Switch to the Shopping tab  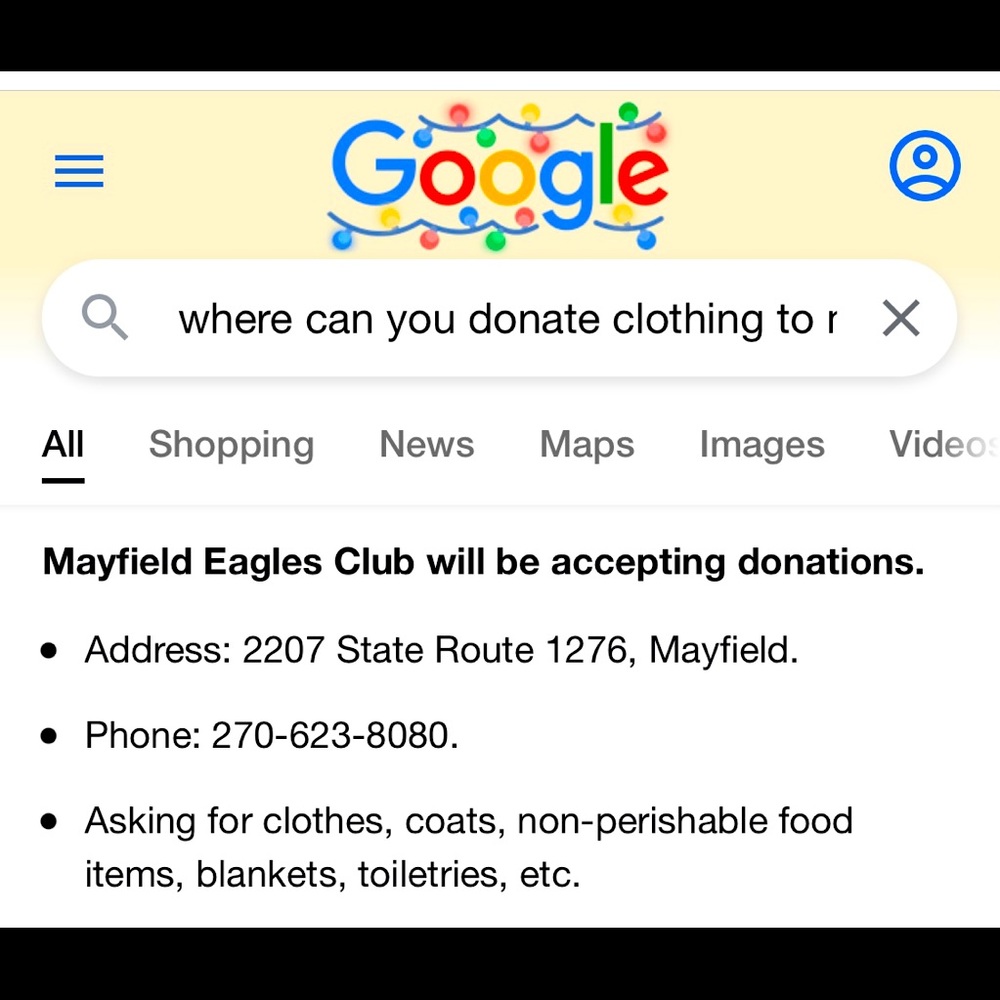231,445
